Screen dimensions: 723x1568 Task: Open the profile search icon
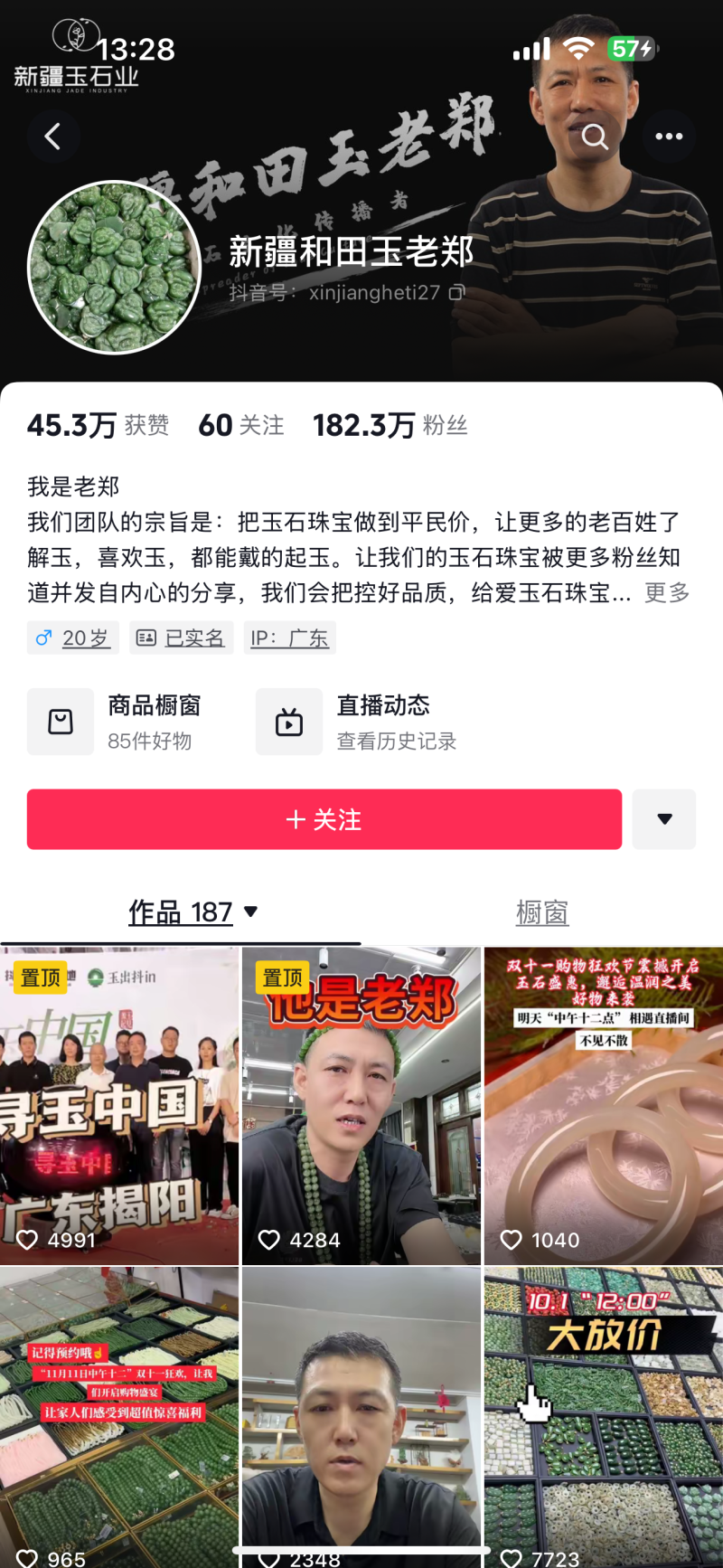[x=594, y=137]
